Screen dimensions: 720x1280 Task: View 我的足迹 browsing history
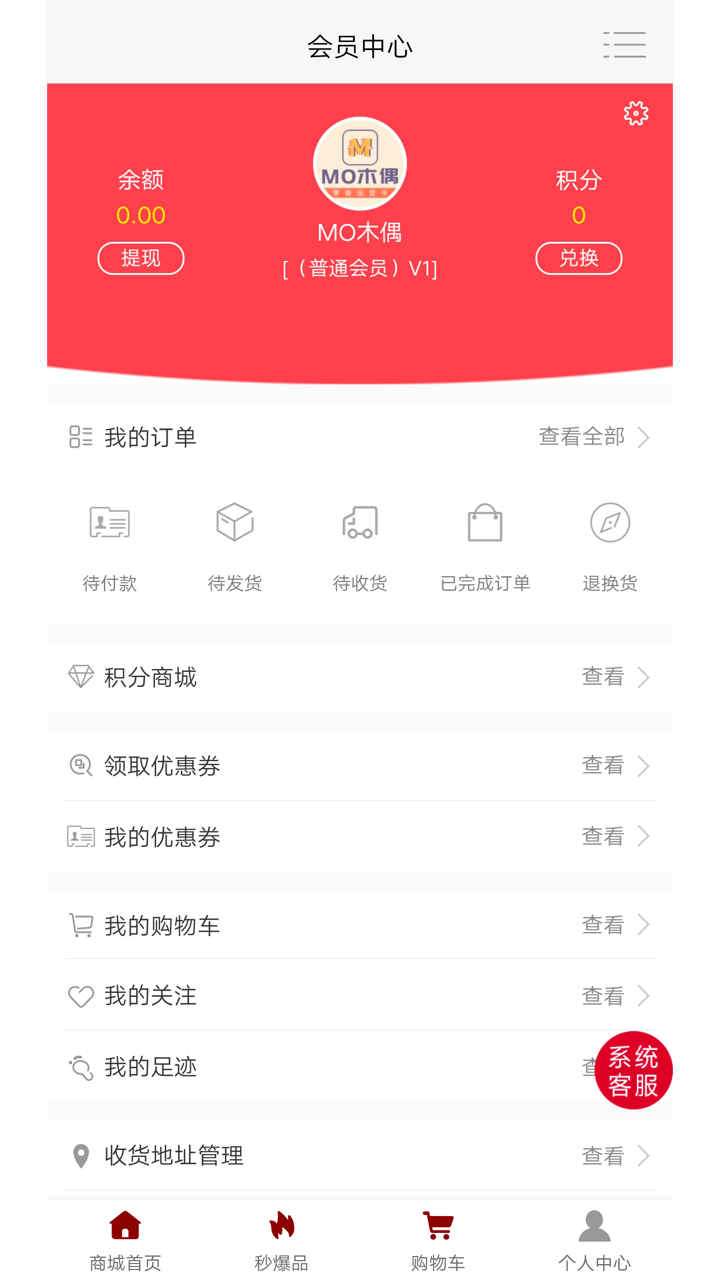point(160,1067)
